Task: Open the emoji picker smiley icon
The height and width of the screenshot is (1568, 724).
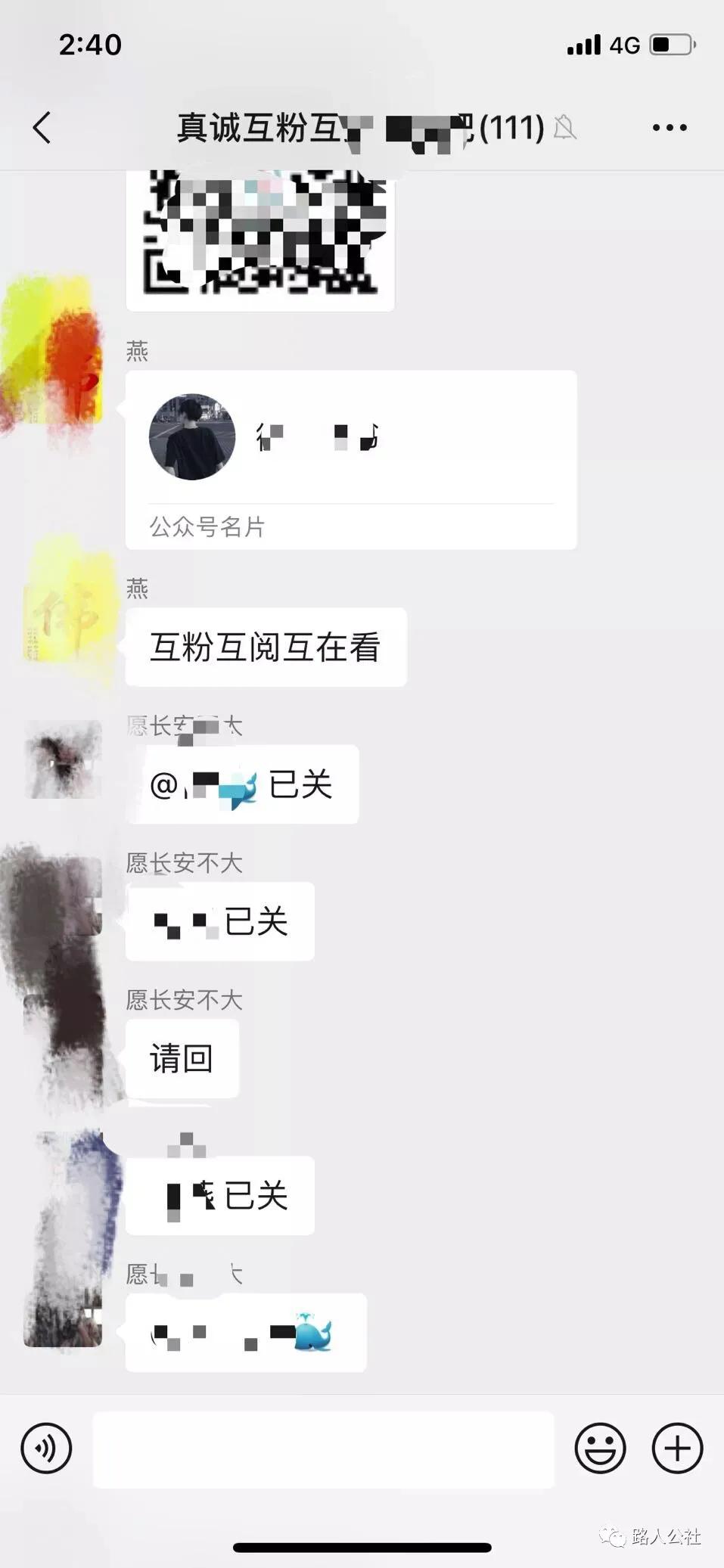Action: 601,1447
